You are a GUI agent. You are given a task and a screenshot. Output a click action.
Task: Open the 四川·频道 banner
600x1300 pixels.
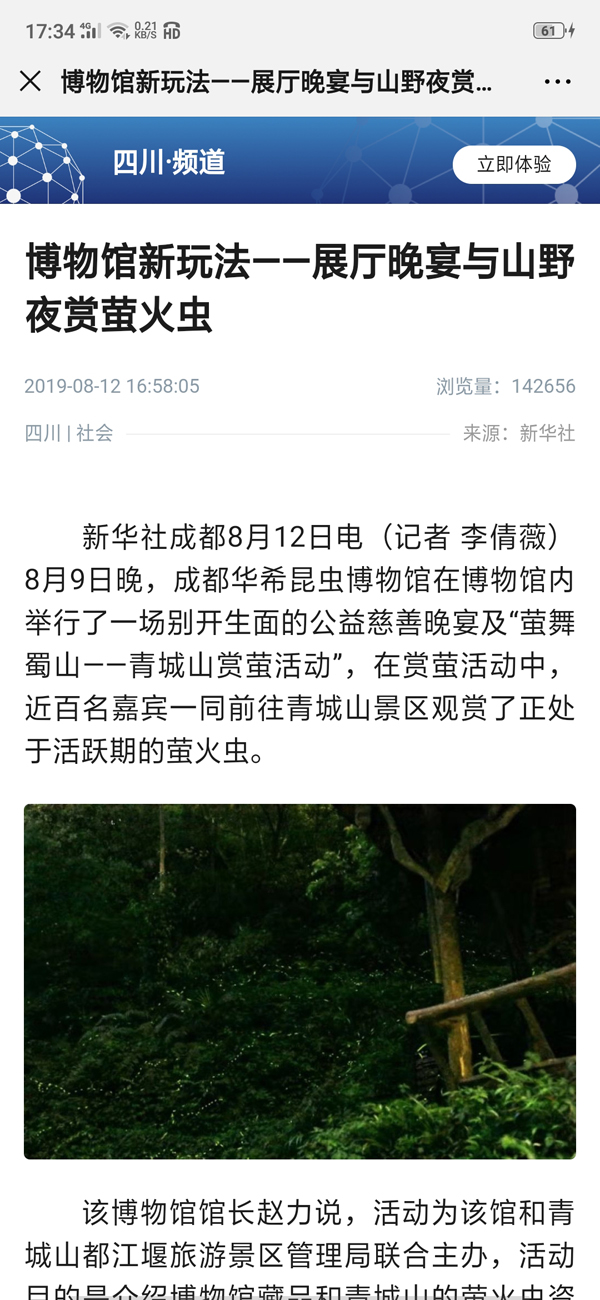(x=169, y=162)
